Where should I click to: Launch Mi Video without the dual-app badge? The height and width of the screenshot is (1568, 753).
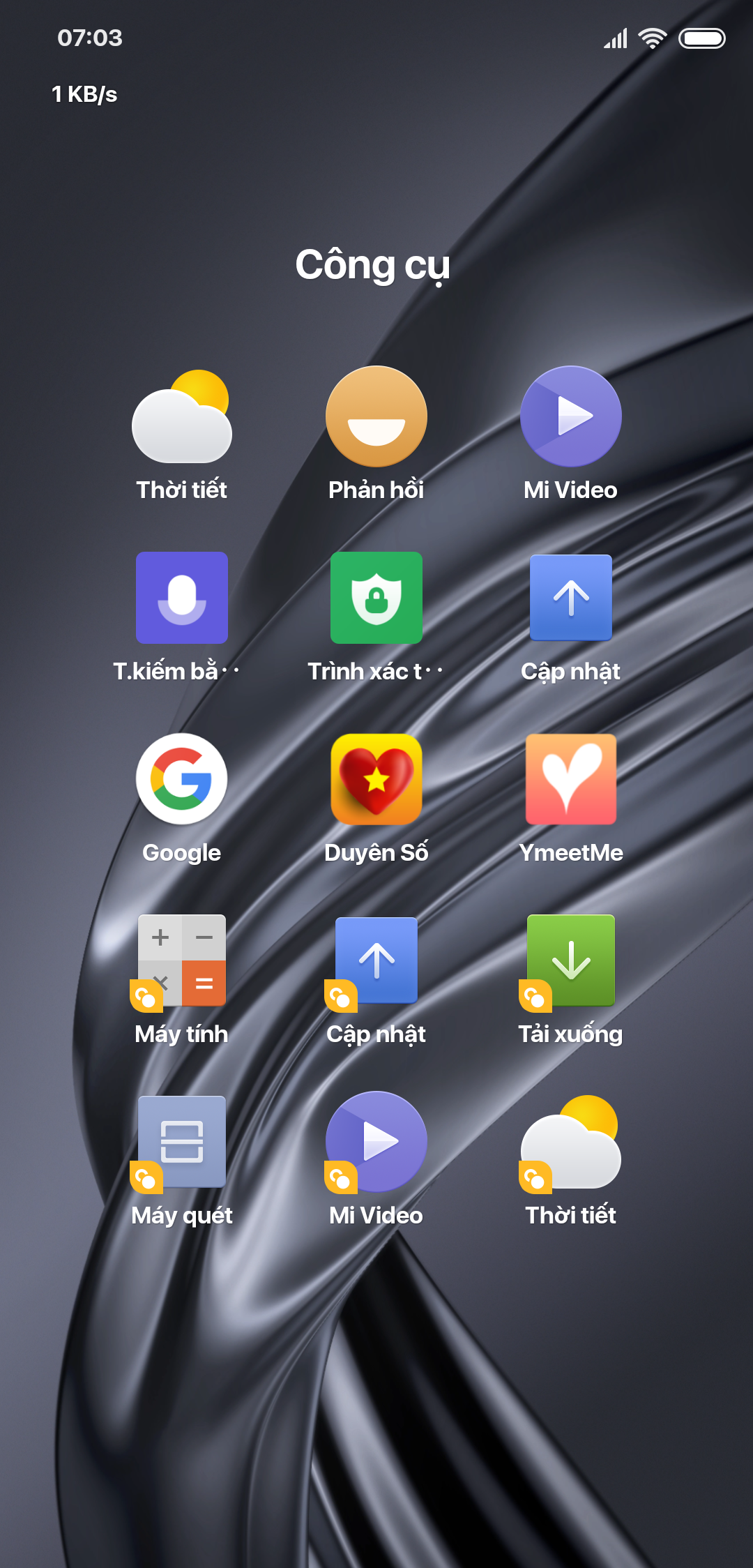pos(570,416)
